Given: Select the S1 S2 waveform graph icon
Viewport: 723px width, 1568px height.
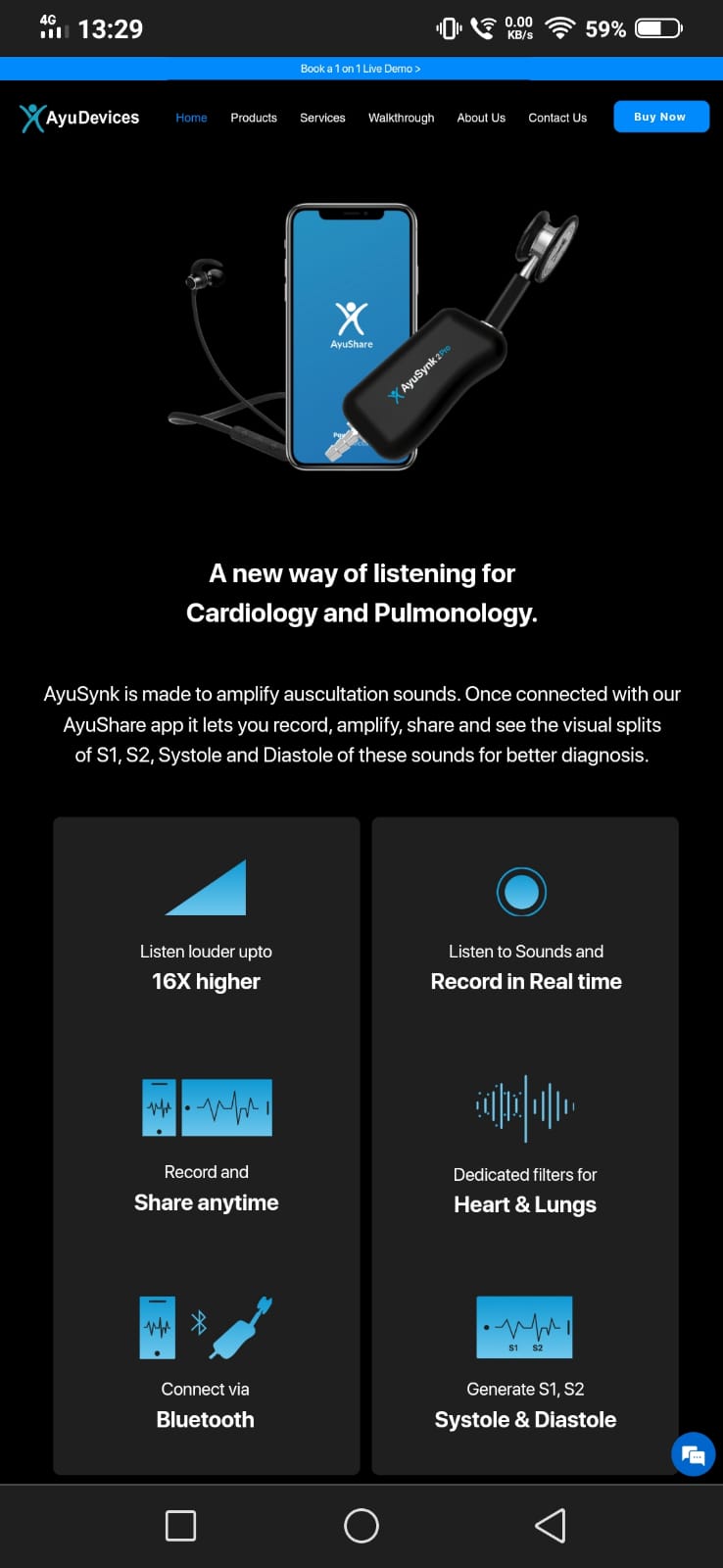Looking at the screenshot, I should [x=523, y=1326].
